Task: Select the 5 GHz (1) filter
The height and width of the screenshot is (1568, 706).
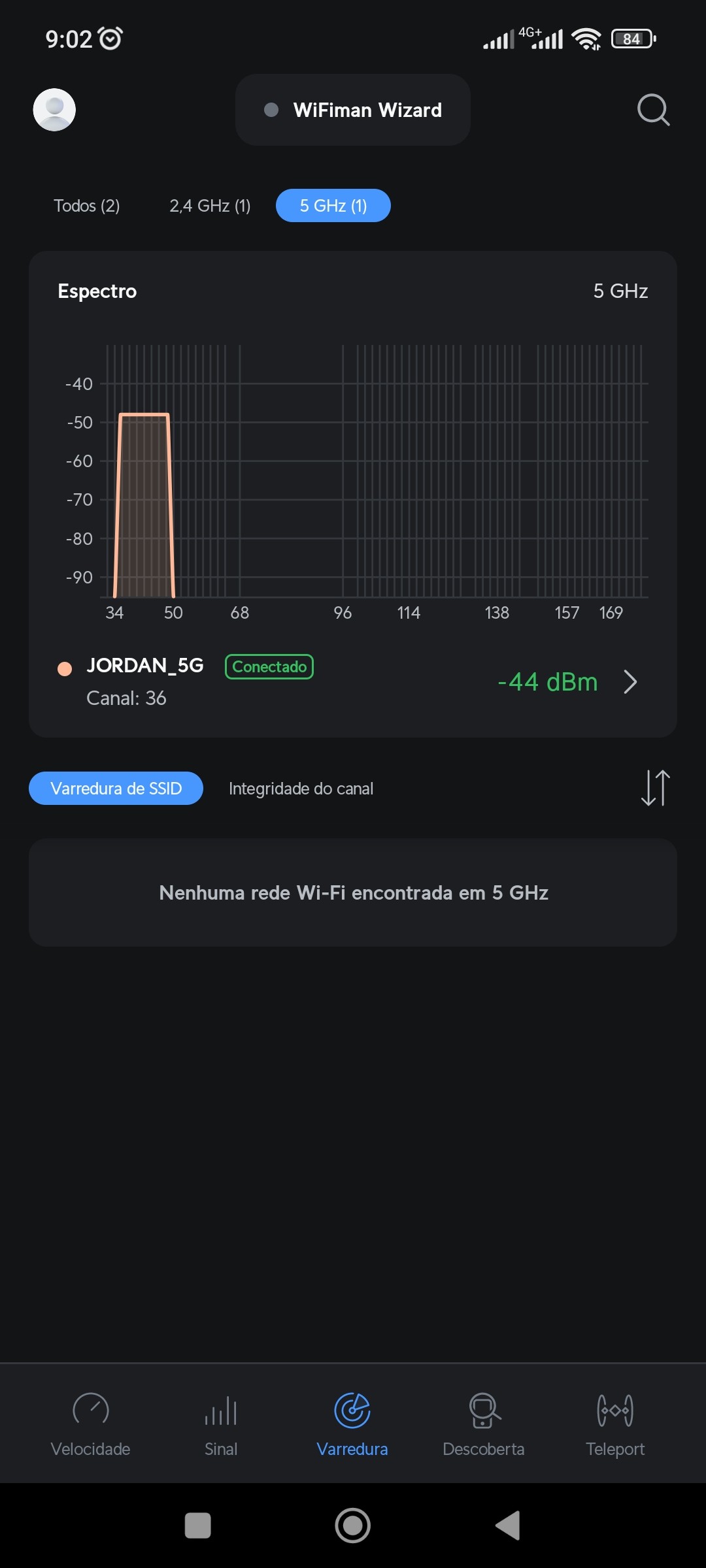Action: [333, 206]
